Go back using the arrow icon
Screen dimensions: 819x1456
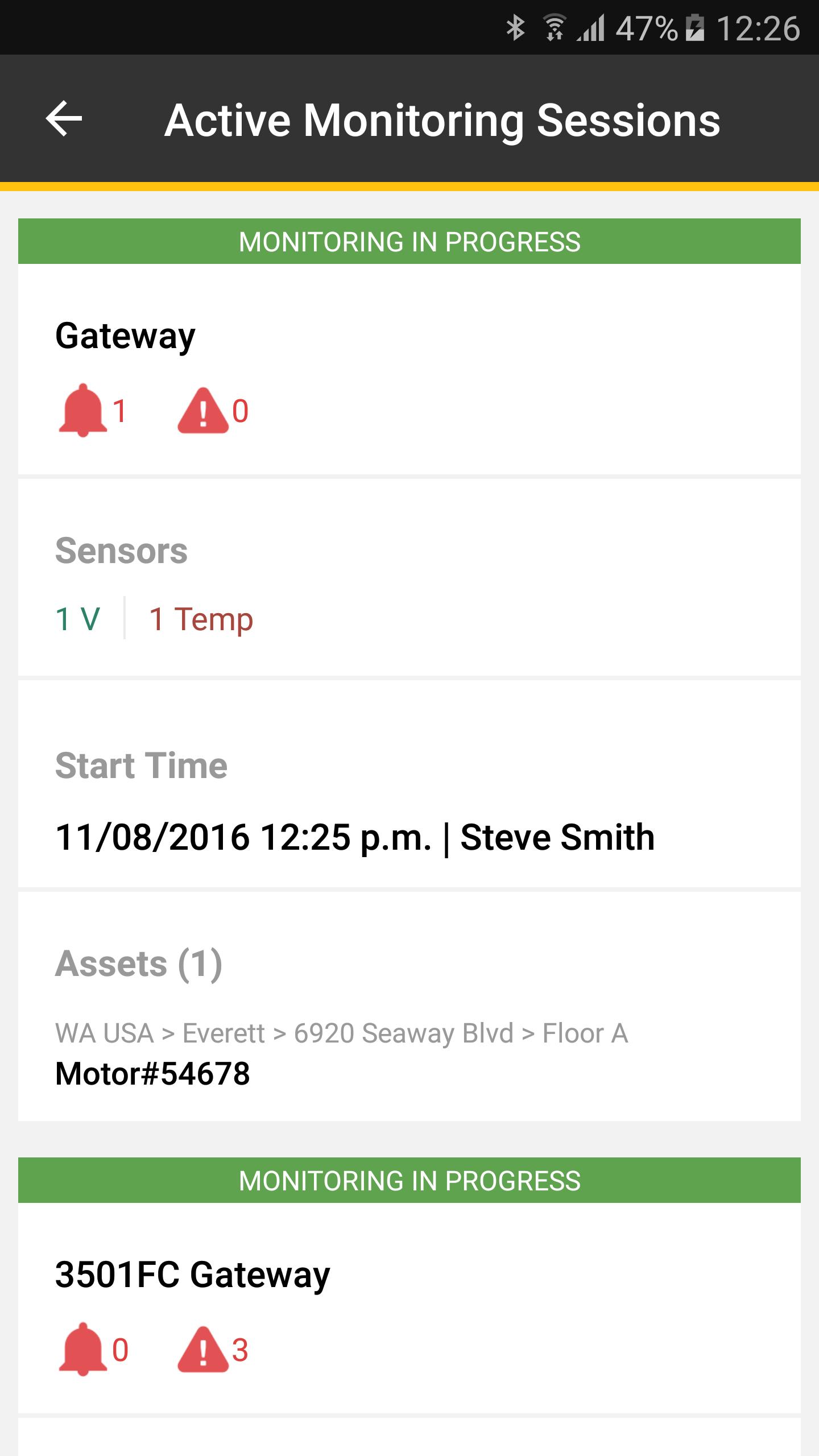point(64,119)
